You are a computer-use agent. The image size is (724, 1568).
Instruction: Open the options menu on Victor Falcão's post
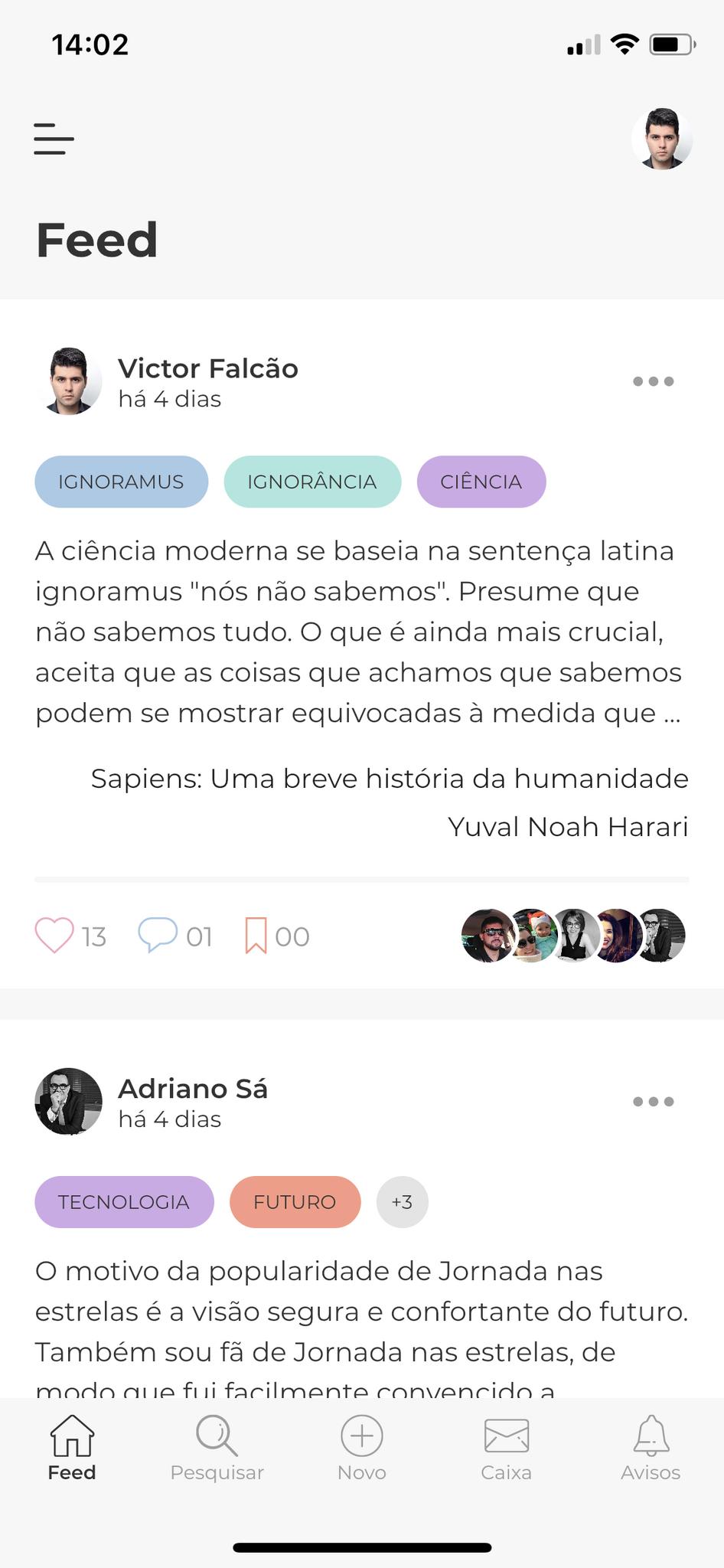point(653,381)
